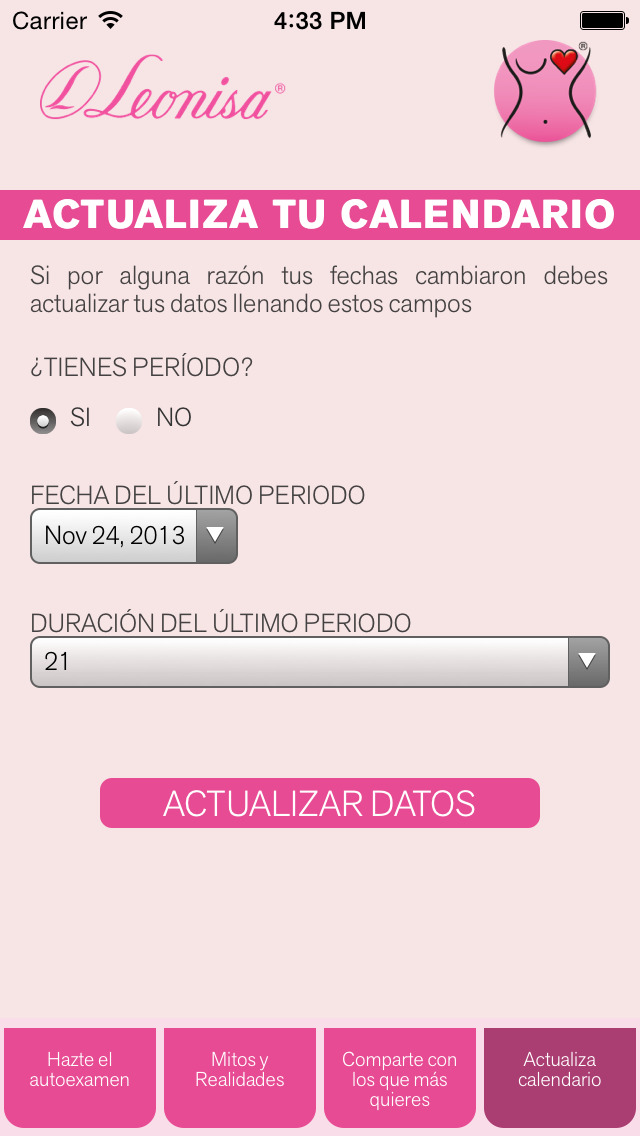640x1136 pixels.
Task: Open the Mitos y Realidades tab
Action: click(240, 1077)
